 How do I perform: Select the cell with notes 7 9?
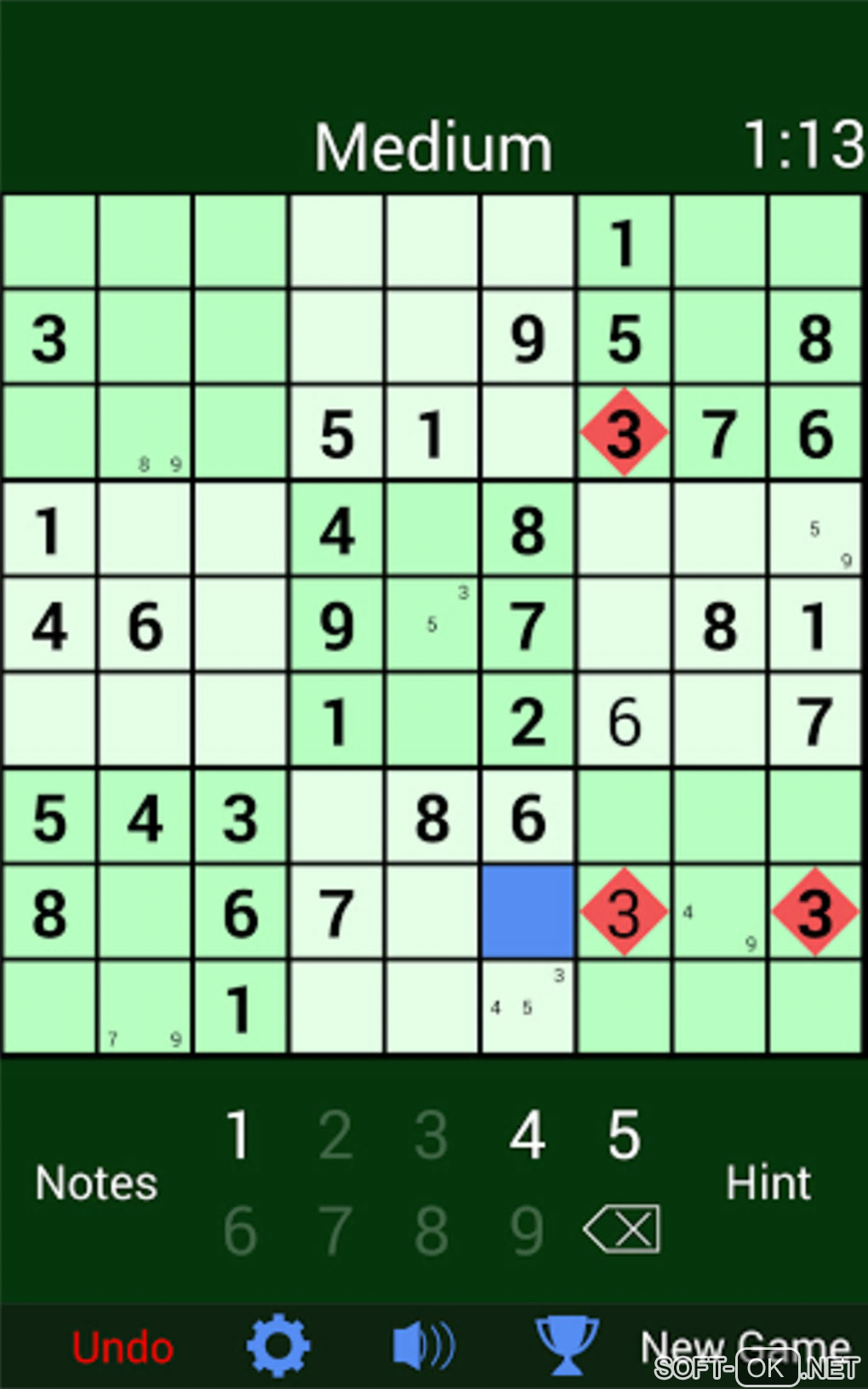(x=145, y=1008)
